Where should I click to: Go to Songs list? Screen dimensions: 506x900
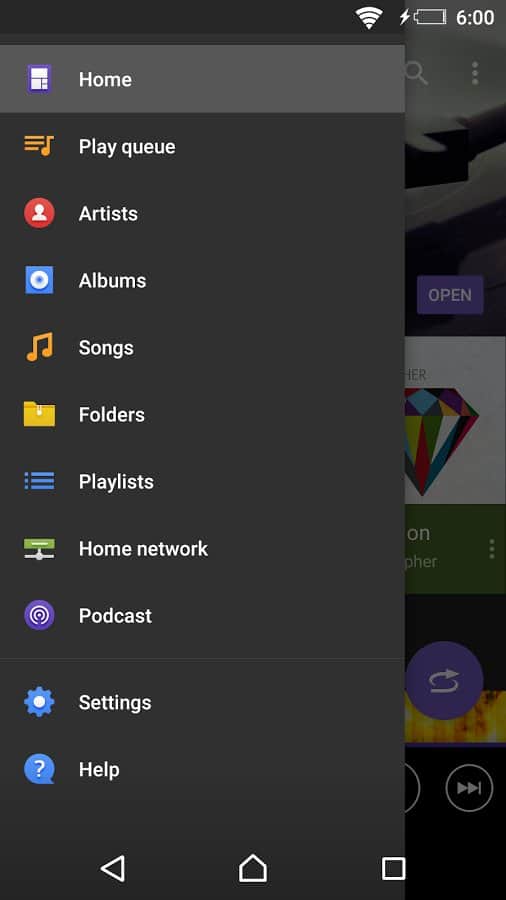point(202,348)
